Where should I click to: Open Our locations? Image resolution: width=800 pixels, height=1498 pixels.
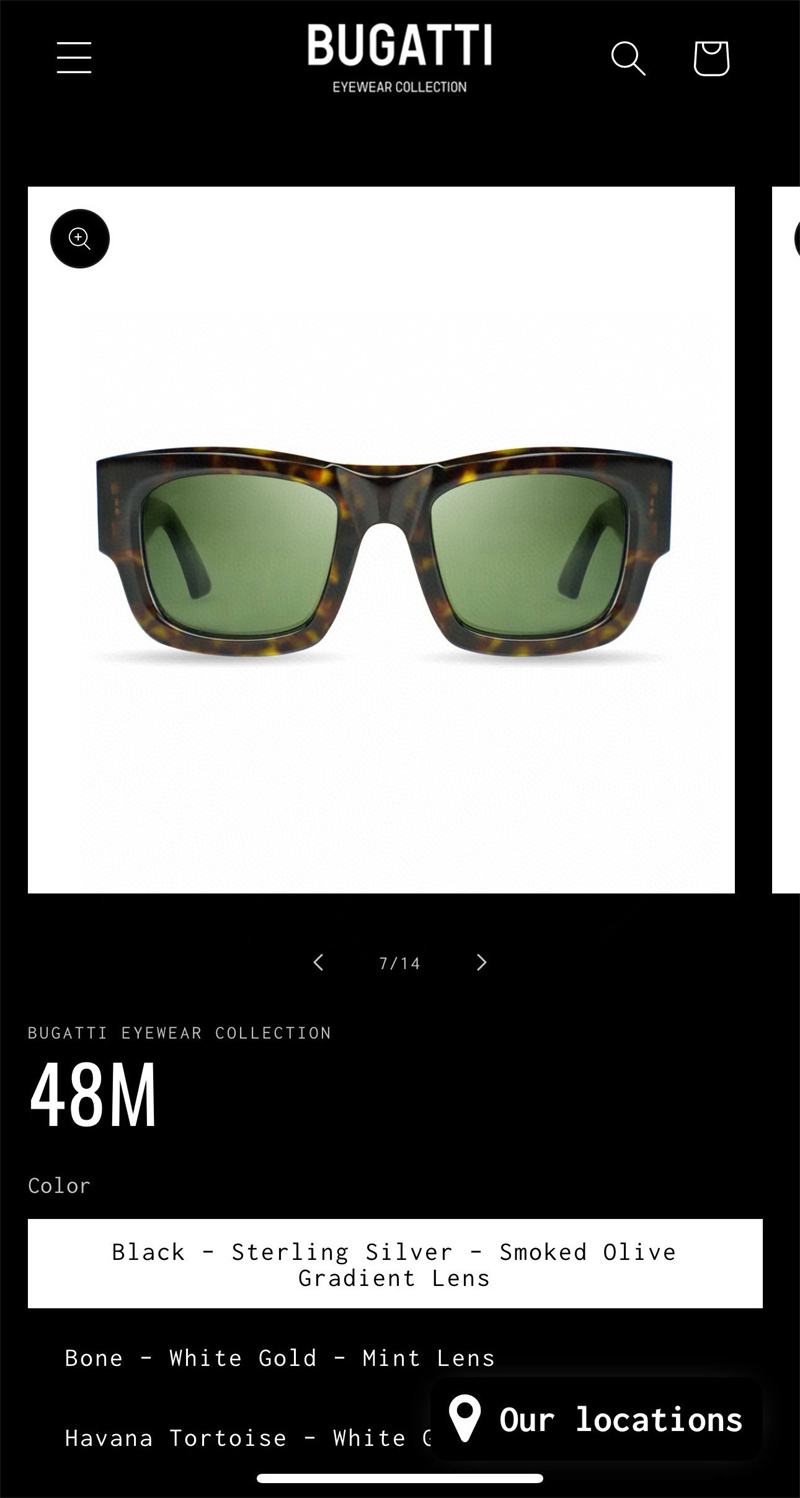click(597, 1419)
